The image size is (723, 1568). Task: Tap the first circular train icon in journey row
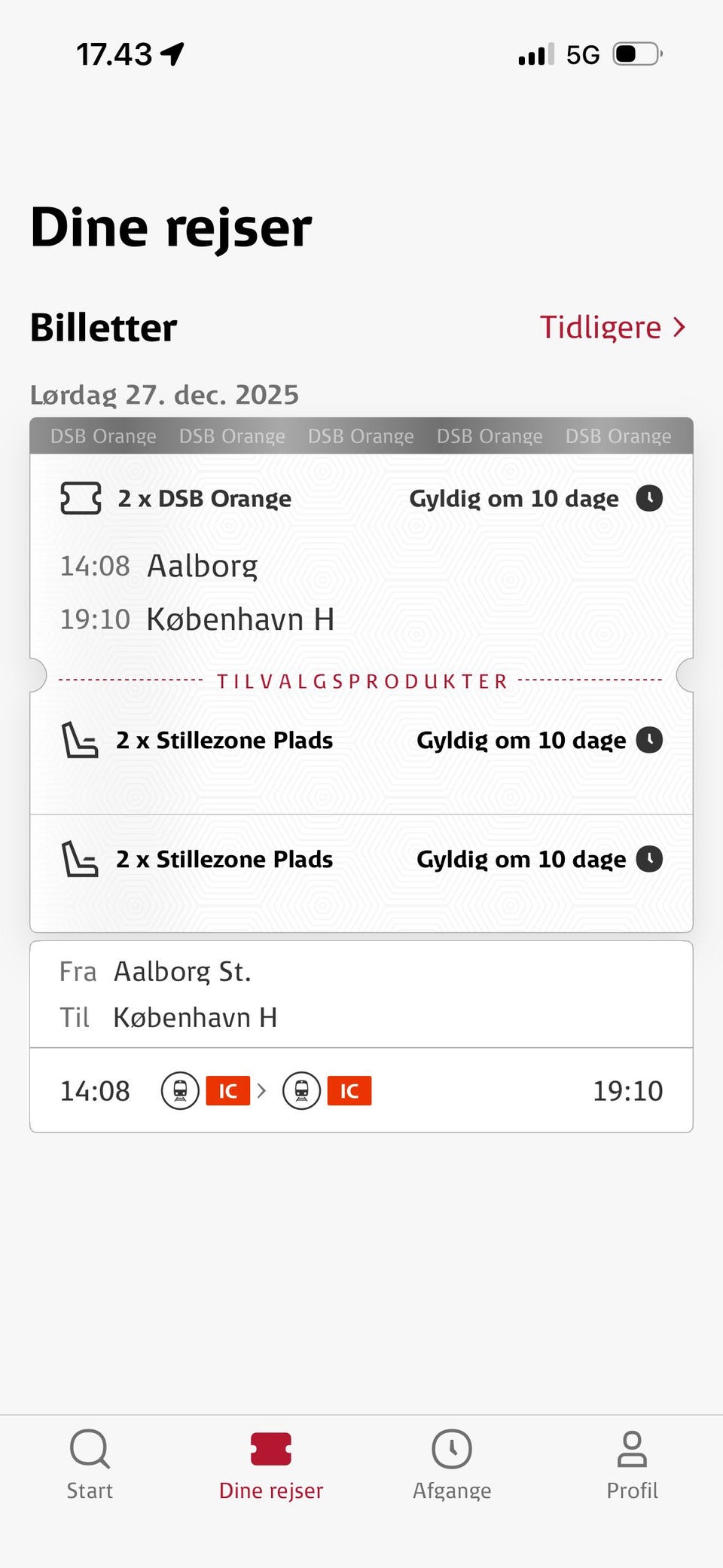(x=180, y=1090)
